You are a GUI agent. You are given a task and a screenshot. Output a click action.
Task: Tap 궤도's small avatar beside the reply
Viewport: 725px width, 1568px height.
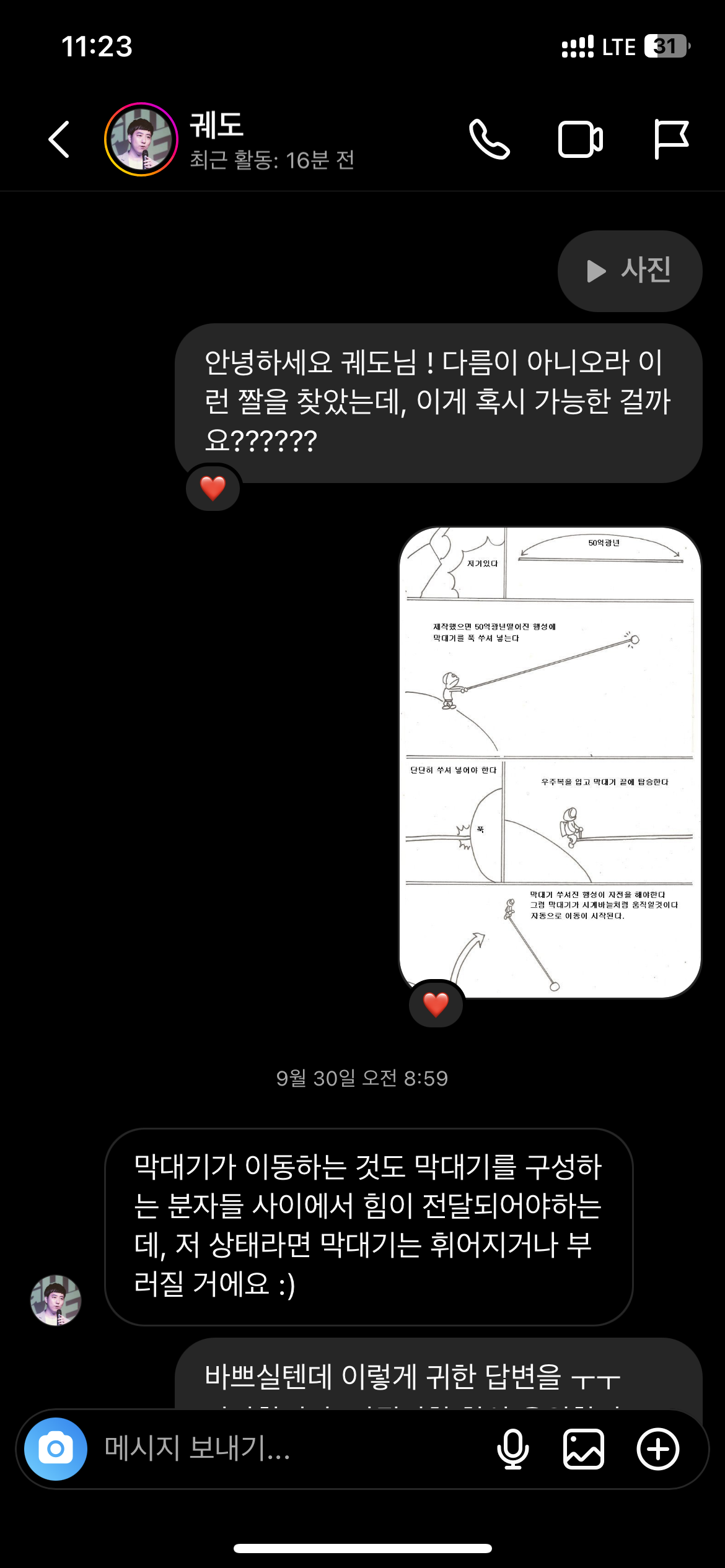56,1300
